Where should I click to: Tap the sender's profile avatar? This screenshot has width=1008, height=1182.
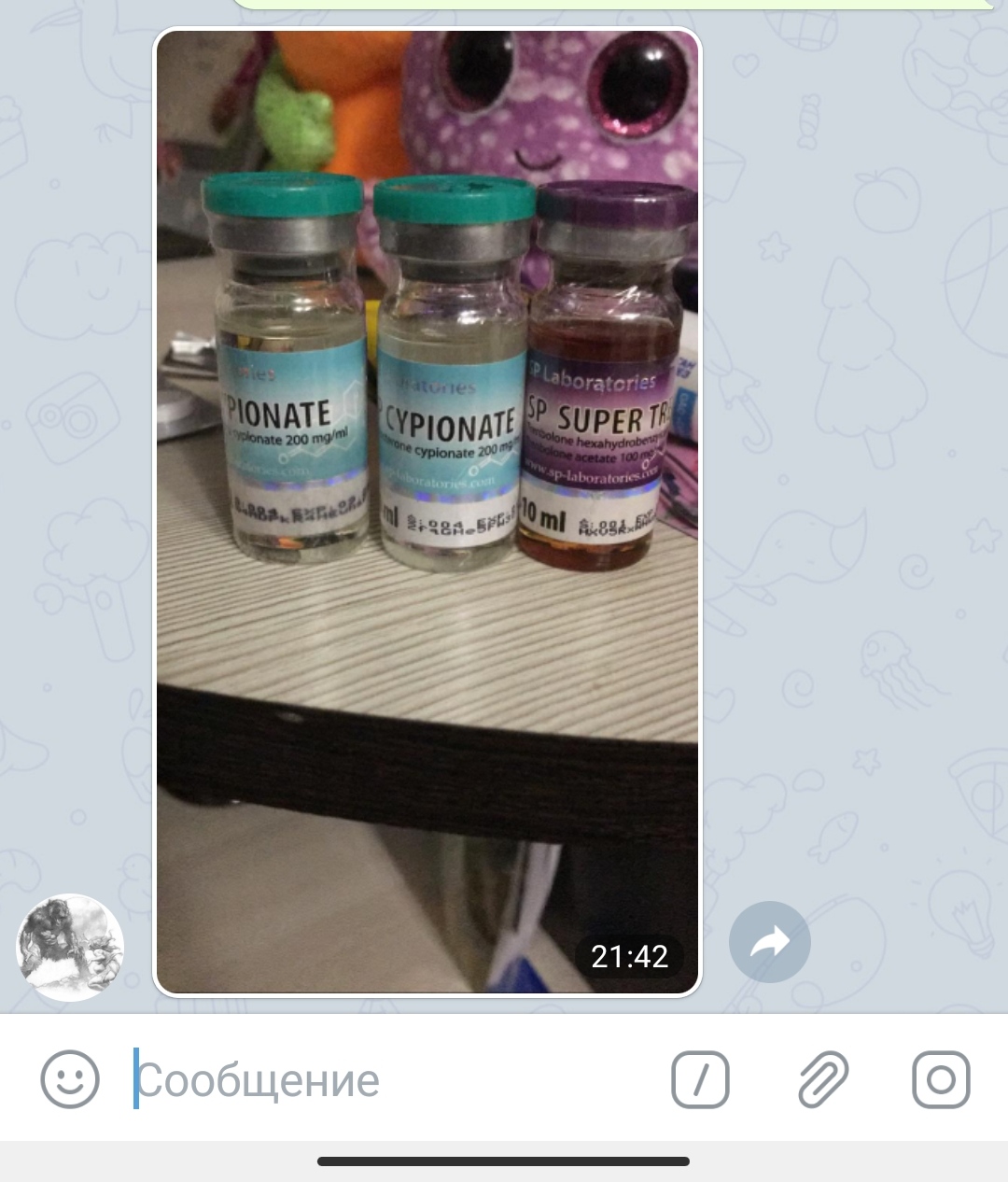[x=70, y=946]
